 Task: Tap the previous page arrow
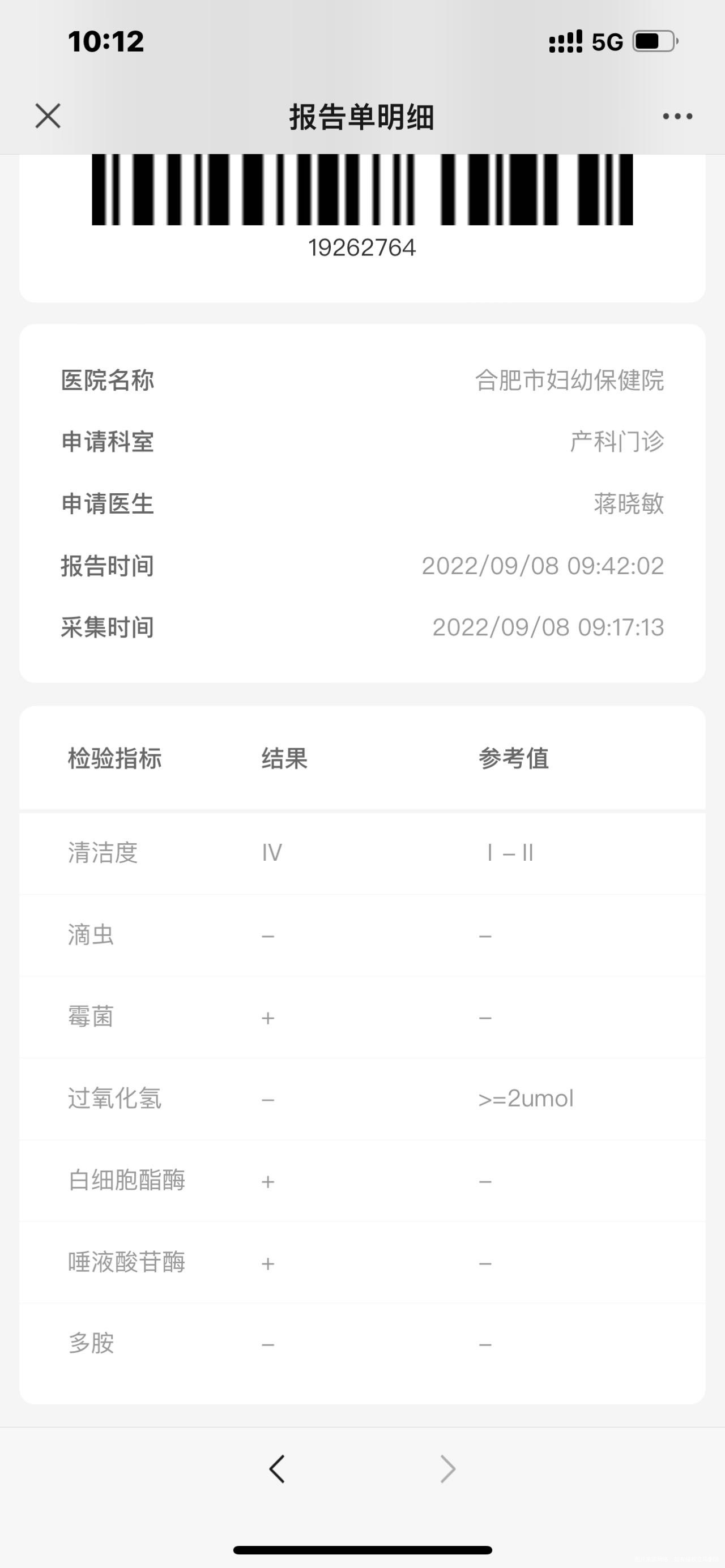click(x=277, y=1469)
